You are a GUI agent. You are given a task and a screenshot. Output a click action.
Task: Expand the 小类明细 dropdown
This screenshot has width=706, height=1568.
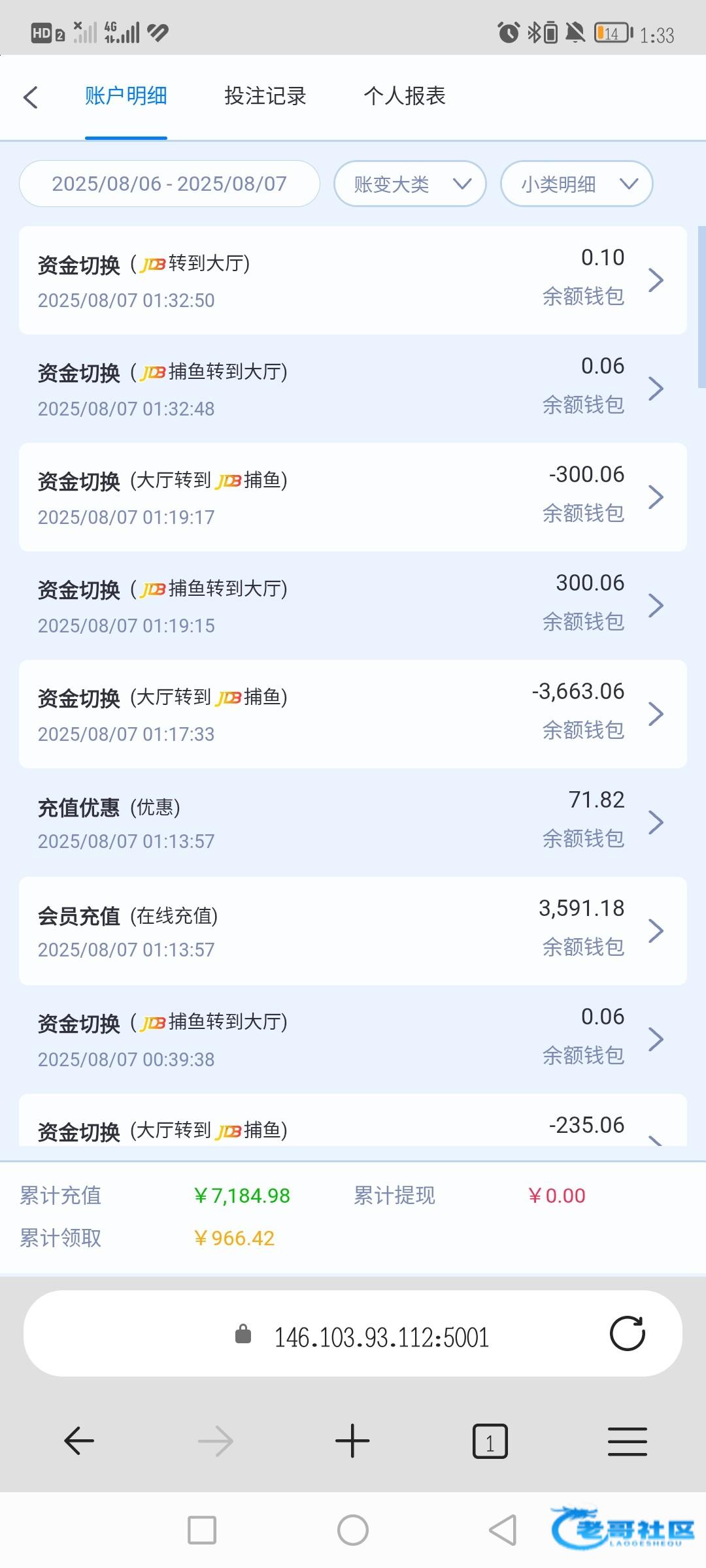pyautogui.click(x=577, y=184)
